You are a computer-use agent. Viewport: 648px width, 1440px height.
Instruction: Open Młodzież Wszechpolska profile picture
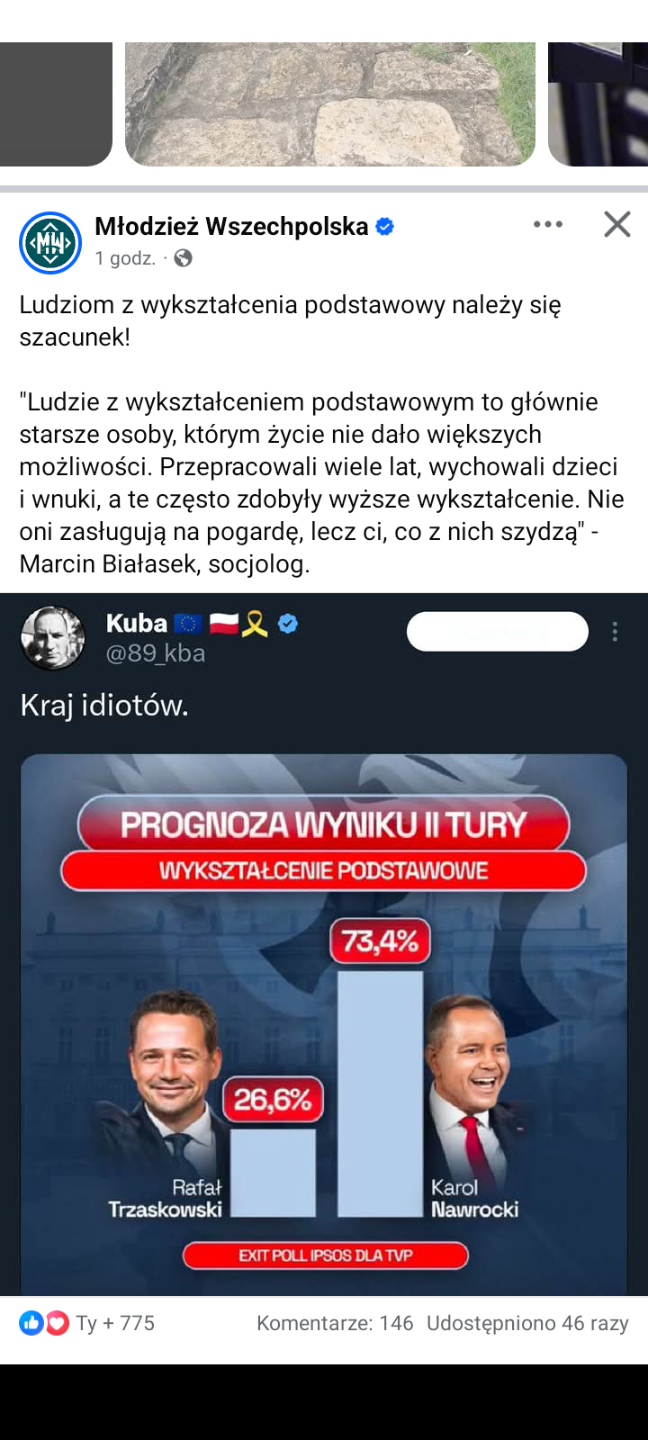[x=50, y=242]
